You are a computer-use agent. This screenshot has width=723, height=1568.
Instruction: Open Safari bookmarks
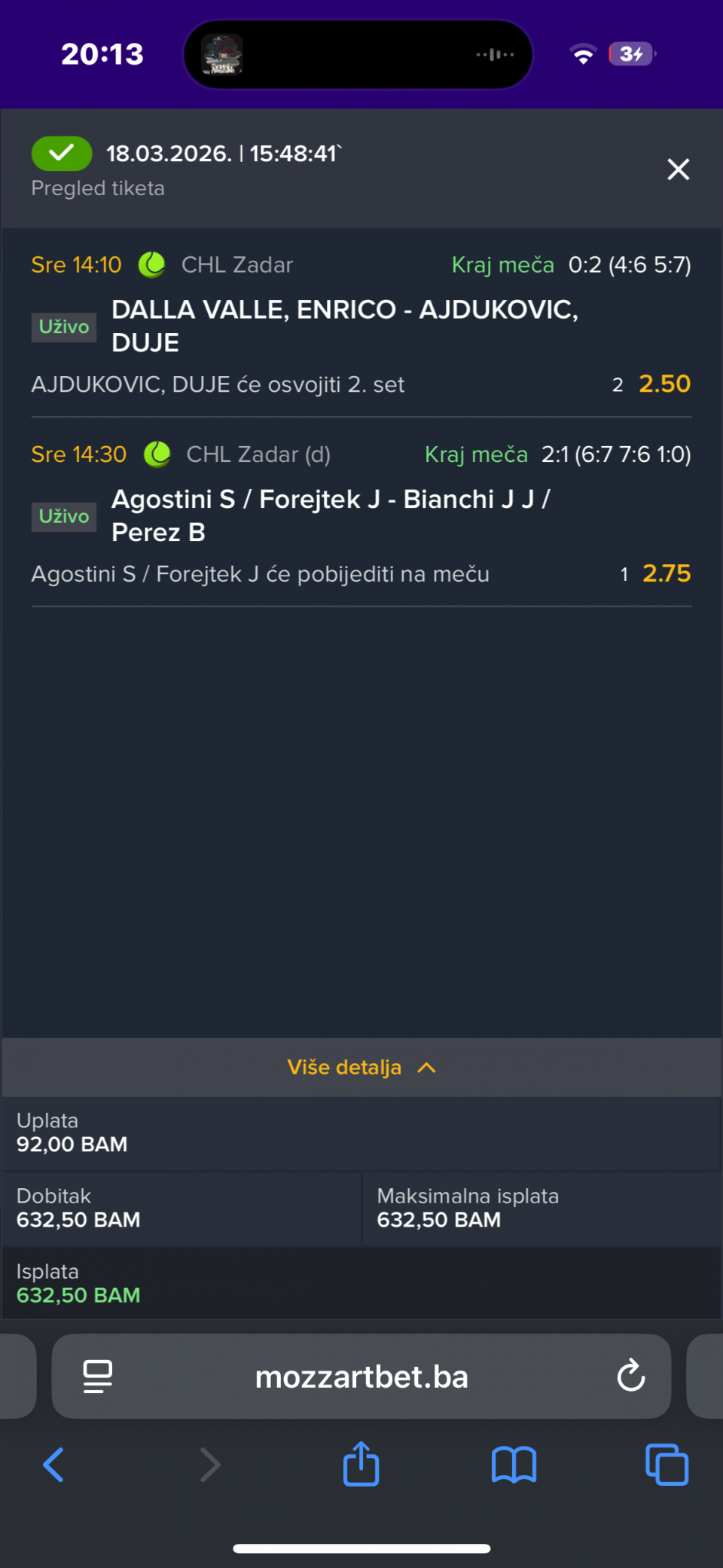514,1465
